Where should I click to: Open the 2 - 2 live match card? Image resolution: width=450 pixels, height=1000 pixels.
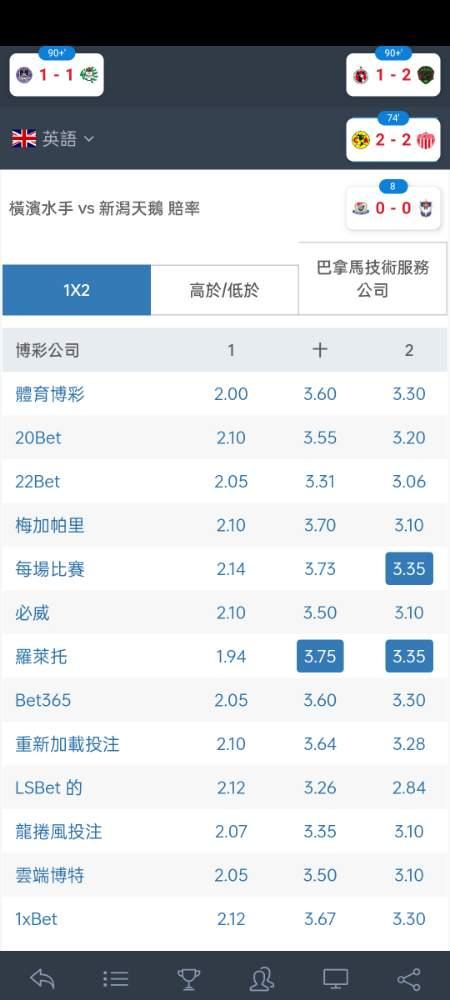(393, 139)
